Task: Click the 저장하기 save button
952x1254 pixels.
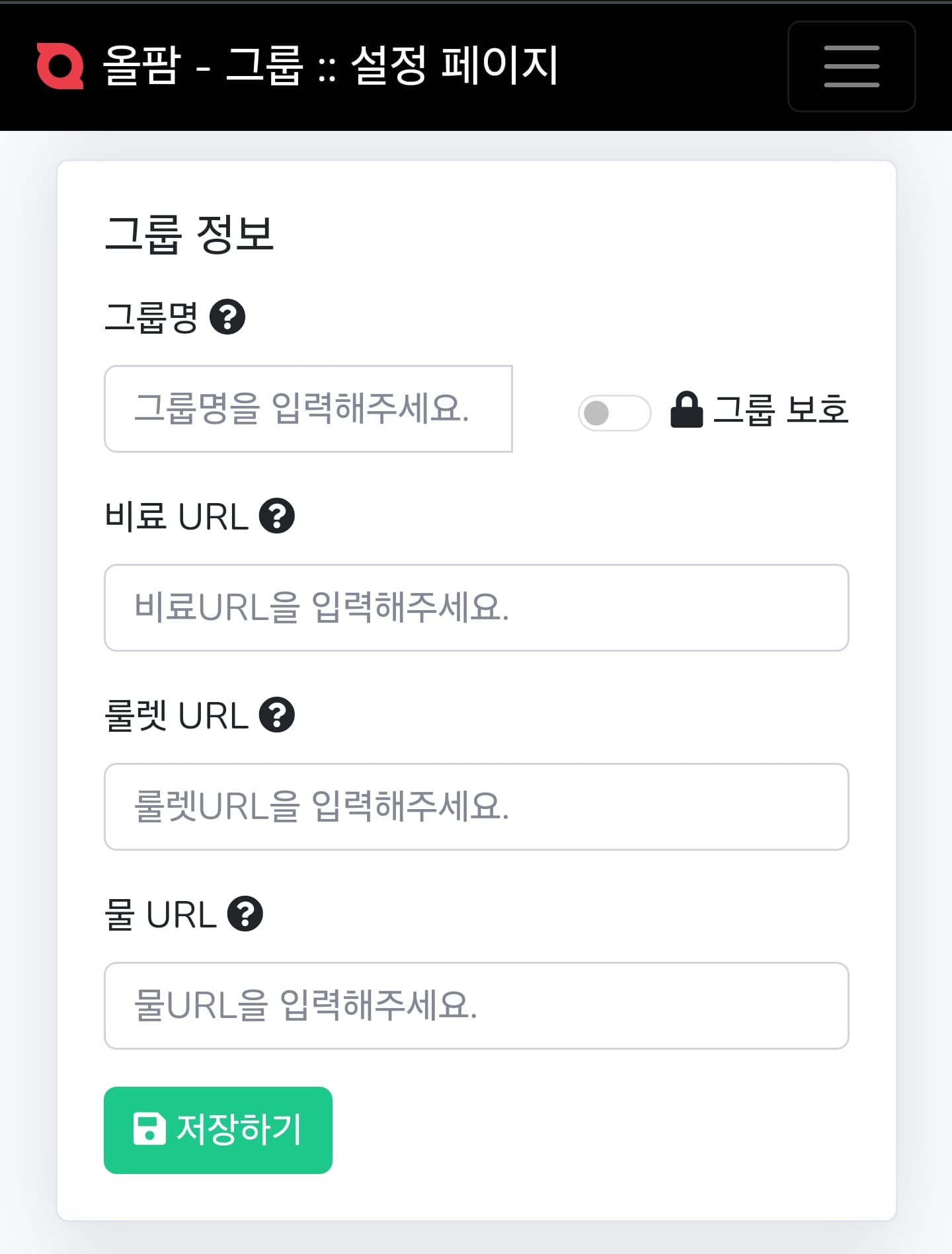Action: pos(218,1130)
